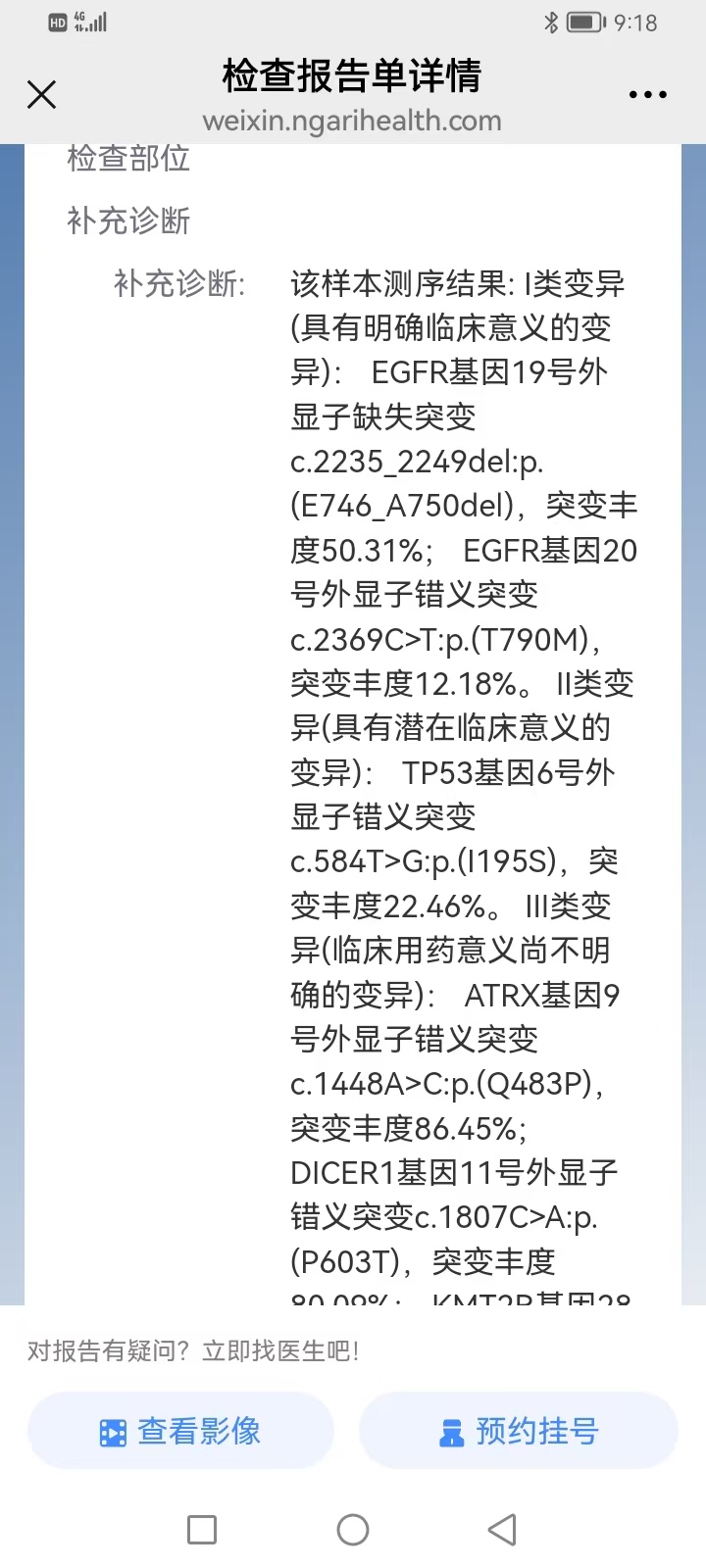Go back using system back button
706x1568 pixels.
pyautogui.click(x=502, y=1530)
